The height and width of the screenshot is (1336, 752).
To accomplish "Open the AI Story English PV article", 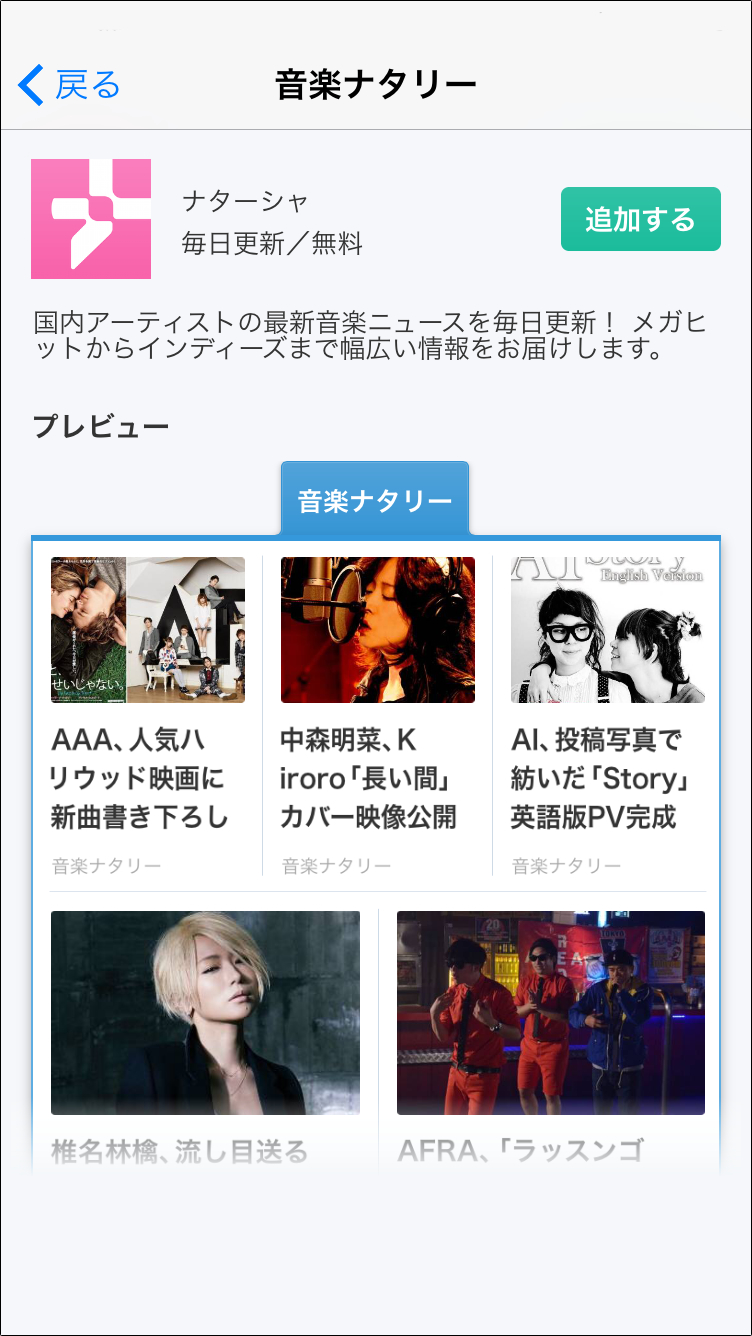I will click(607, 715).
